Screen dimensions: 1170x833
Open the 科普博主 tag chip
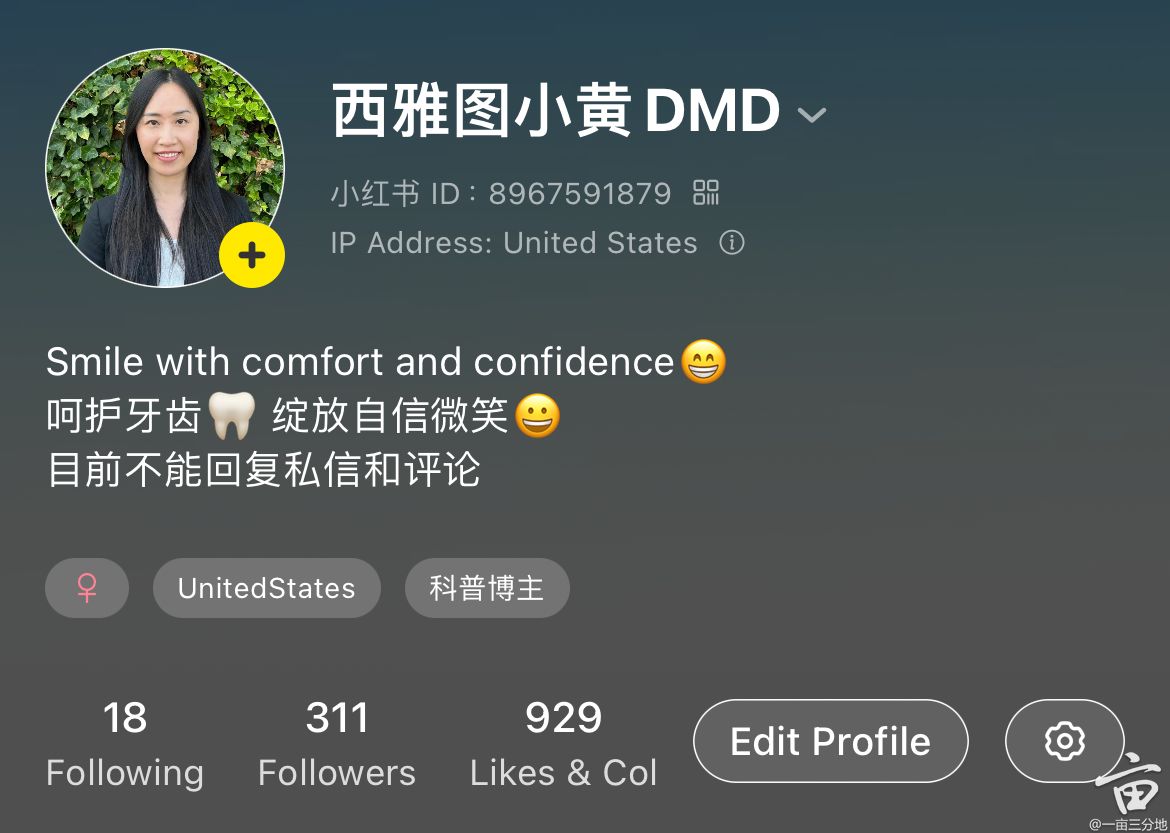pos(487,588)
